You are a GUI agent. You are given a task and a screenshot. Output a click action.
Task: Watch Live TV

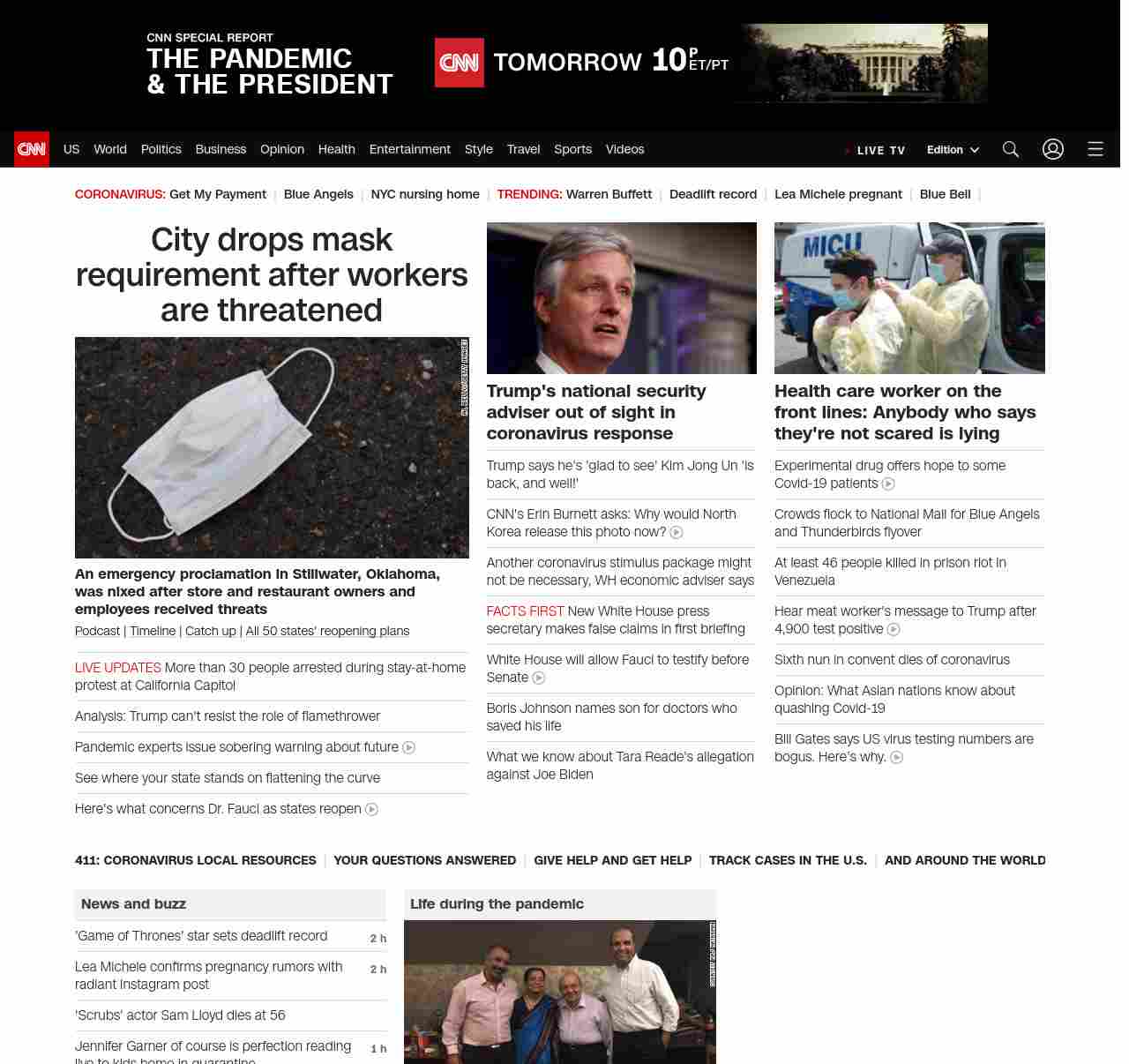click(x=879, y=150)
